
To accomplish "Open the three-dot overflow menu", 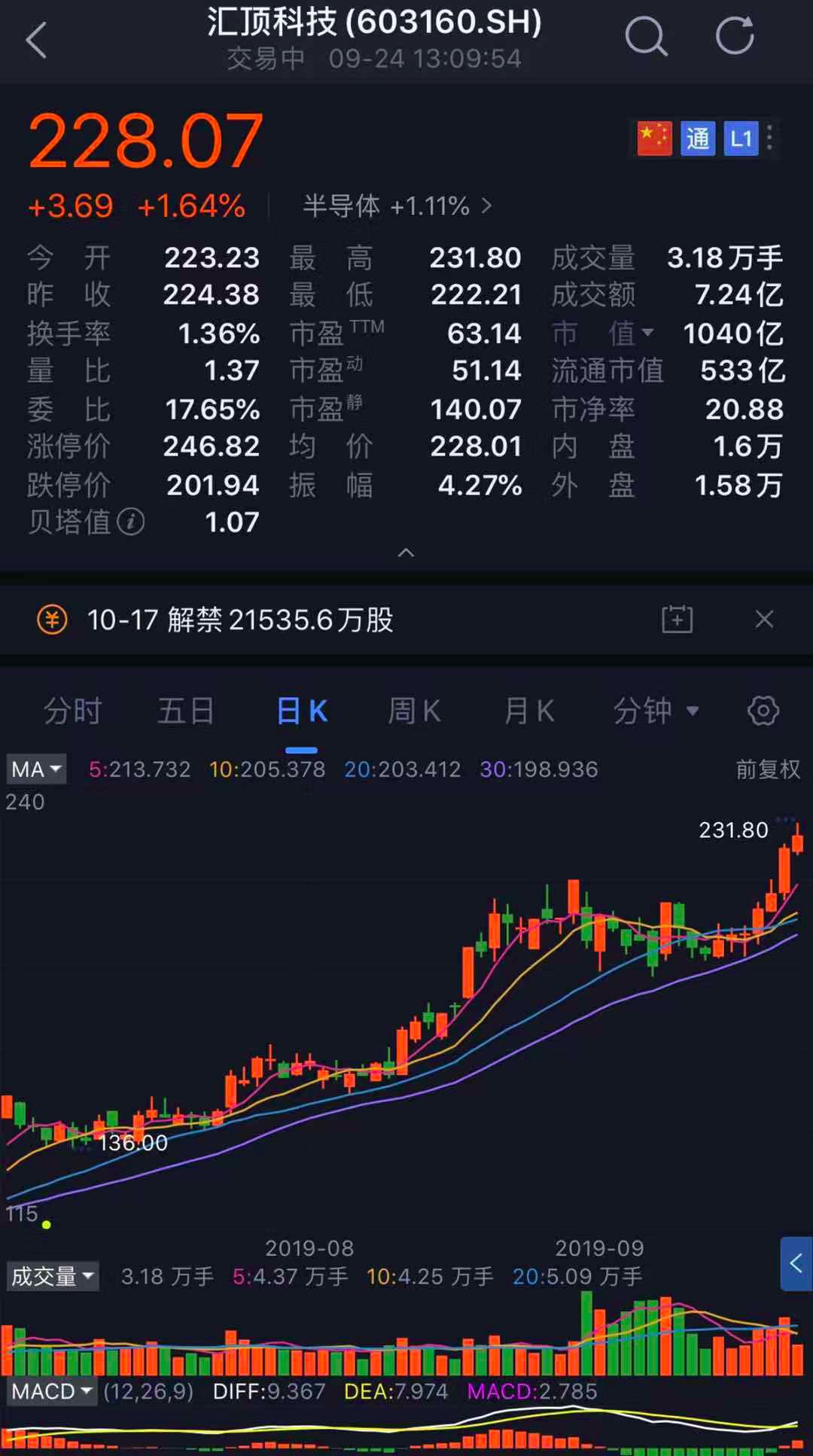I will 769,139.
